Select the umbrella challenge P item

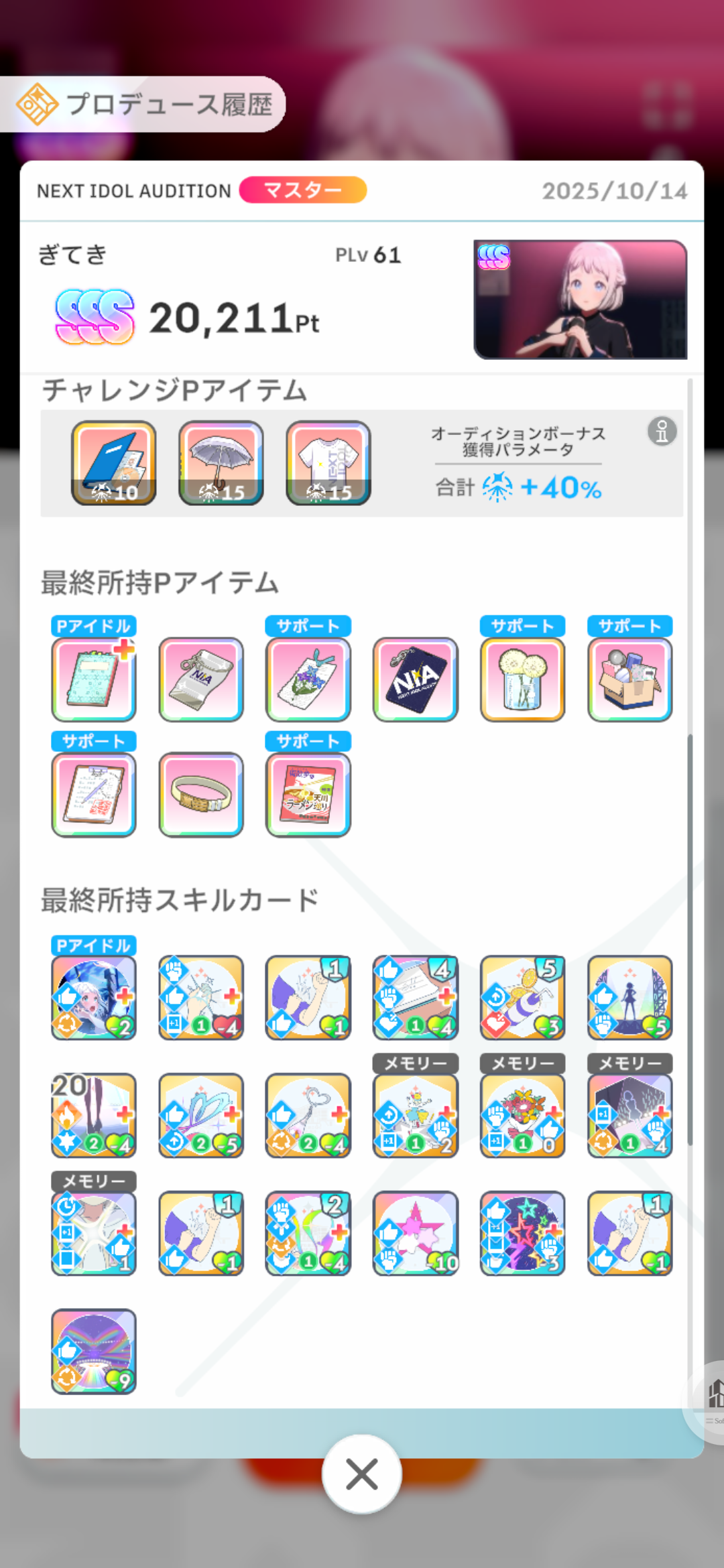[x=221, y=463]
